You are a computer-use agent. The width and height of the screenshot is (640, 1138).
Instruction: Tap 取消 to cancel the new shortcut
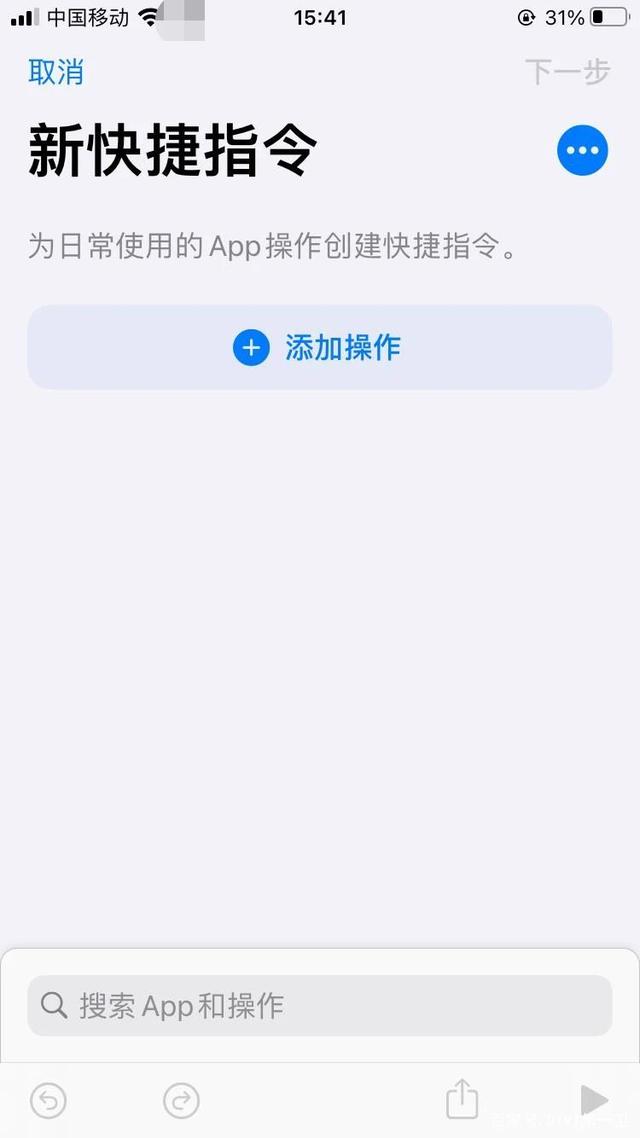click(x=56, y=73)
